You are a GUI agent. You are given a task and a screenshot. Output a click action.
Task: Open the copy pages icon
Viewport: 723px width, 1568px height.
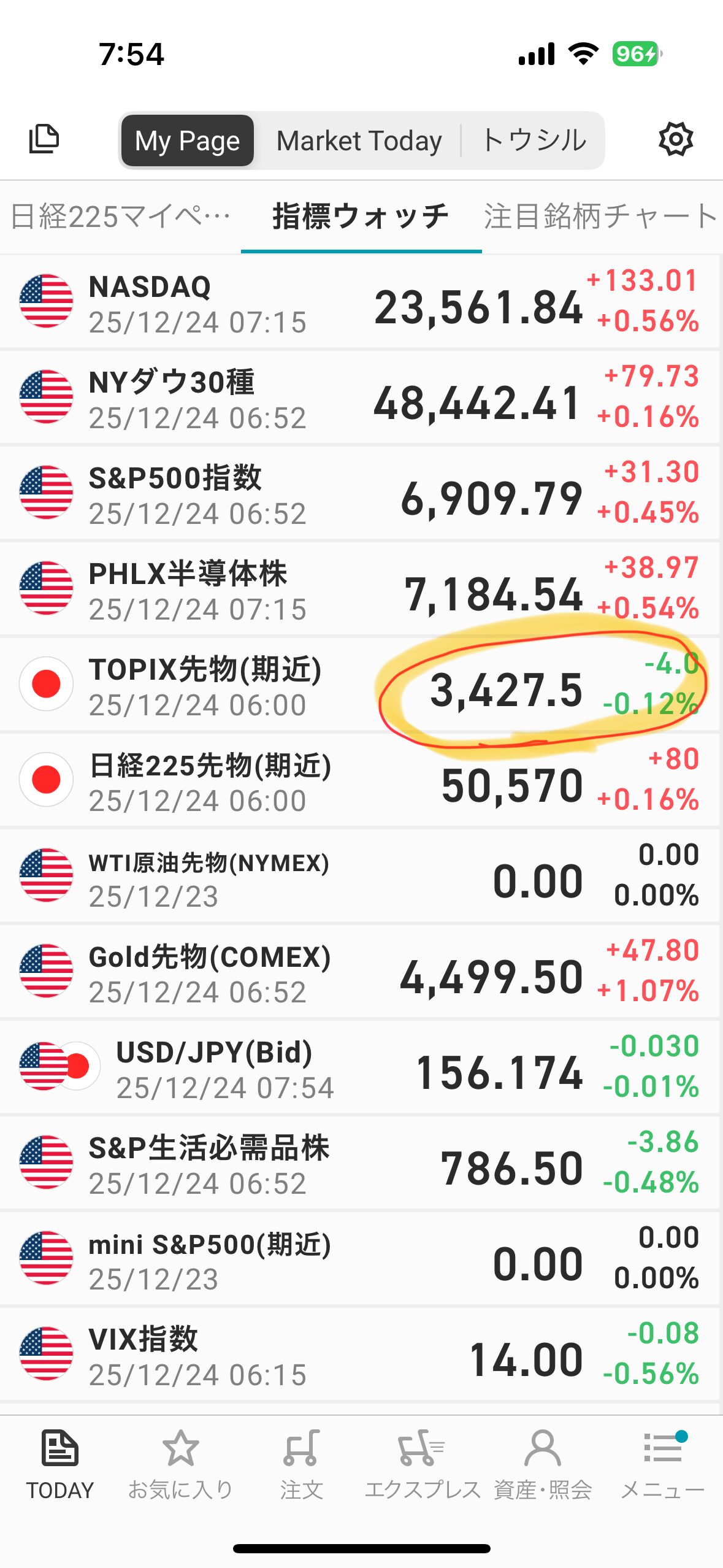pos(44,139)
